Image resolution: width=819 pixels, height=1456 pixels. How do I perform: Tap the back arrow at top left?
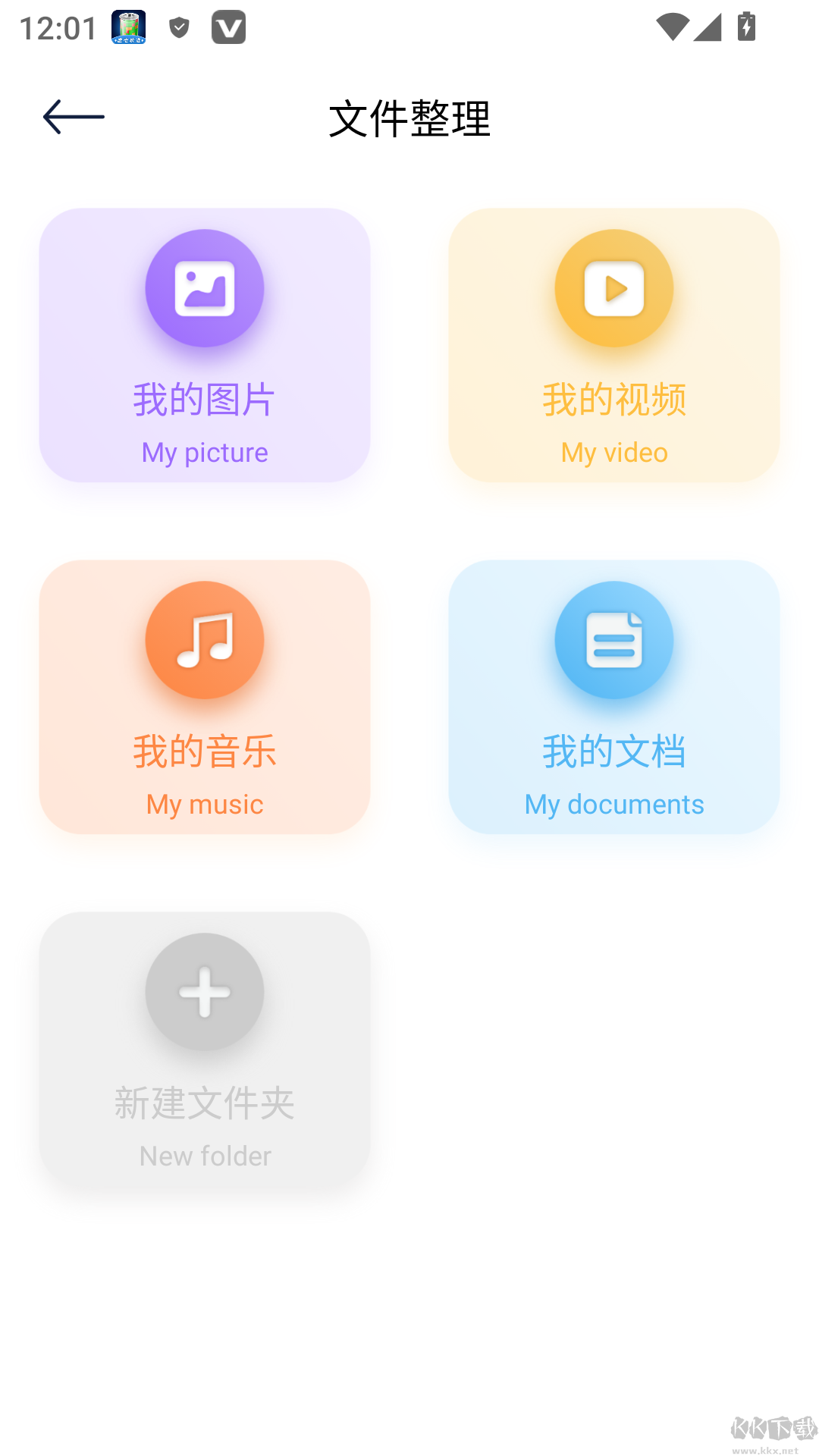point(74,116)
